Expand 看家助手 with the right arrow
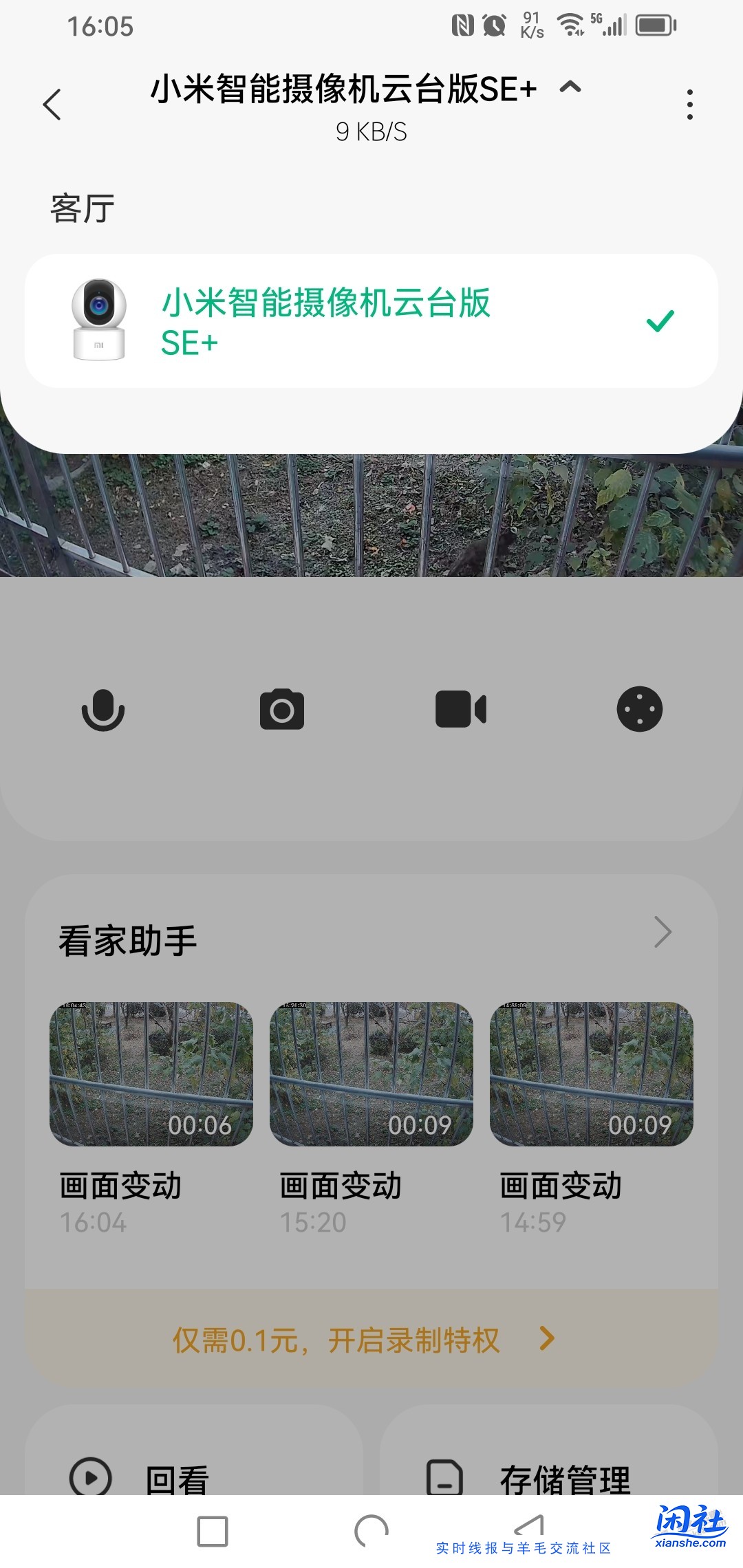743x1568 pixels. click(663, 932)
